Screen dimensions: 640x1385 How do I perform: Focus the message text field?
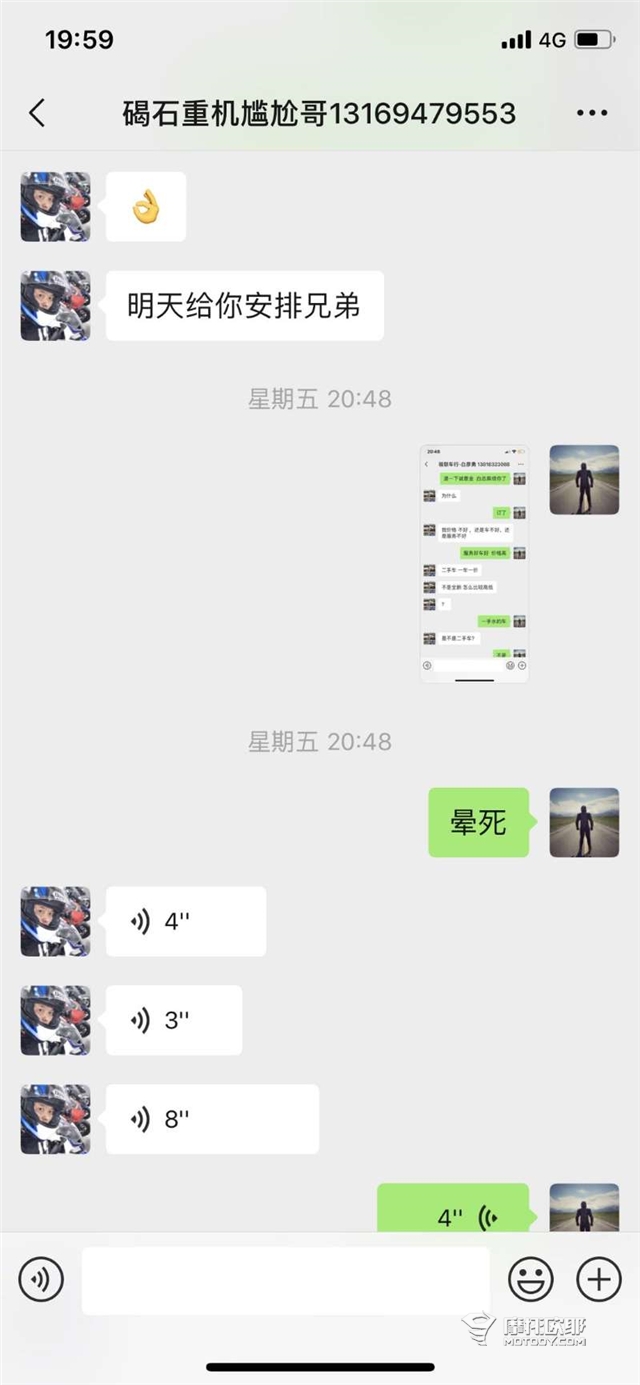pyautogui.click(x=285, y=1280)
